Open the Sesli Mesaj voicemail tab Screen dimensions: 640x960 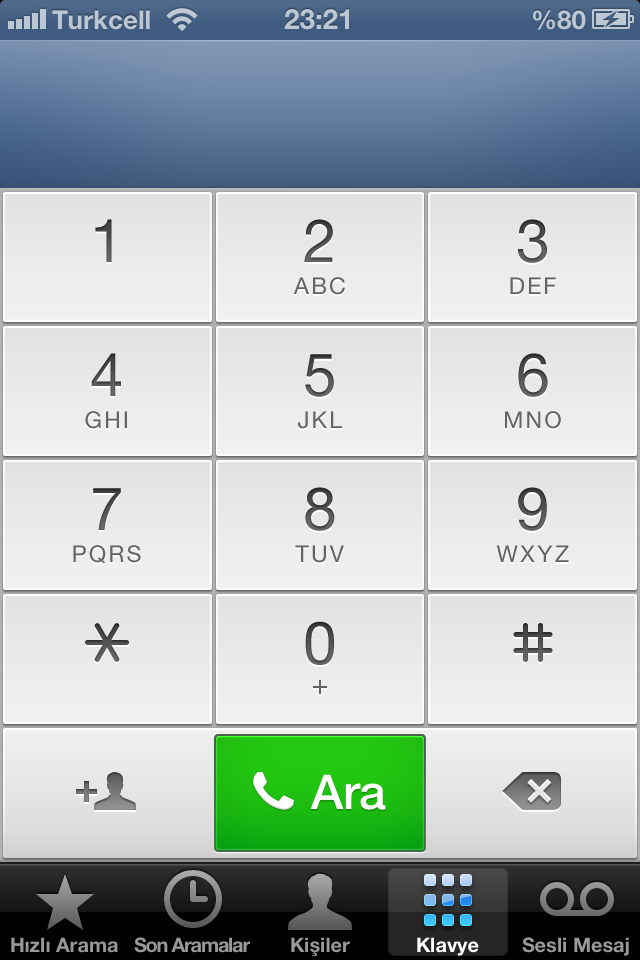tap(576, 912)
